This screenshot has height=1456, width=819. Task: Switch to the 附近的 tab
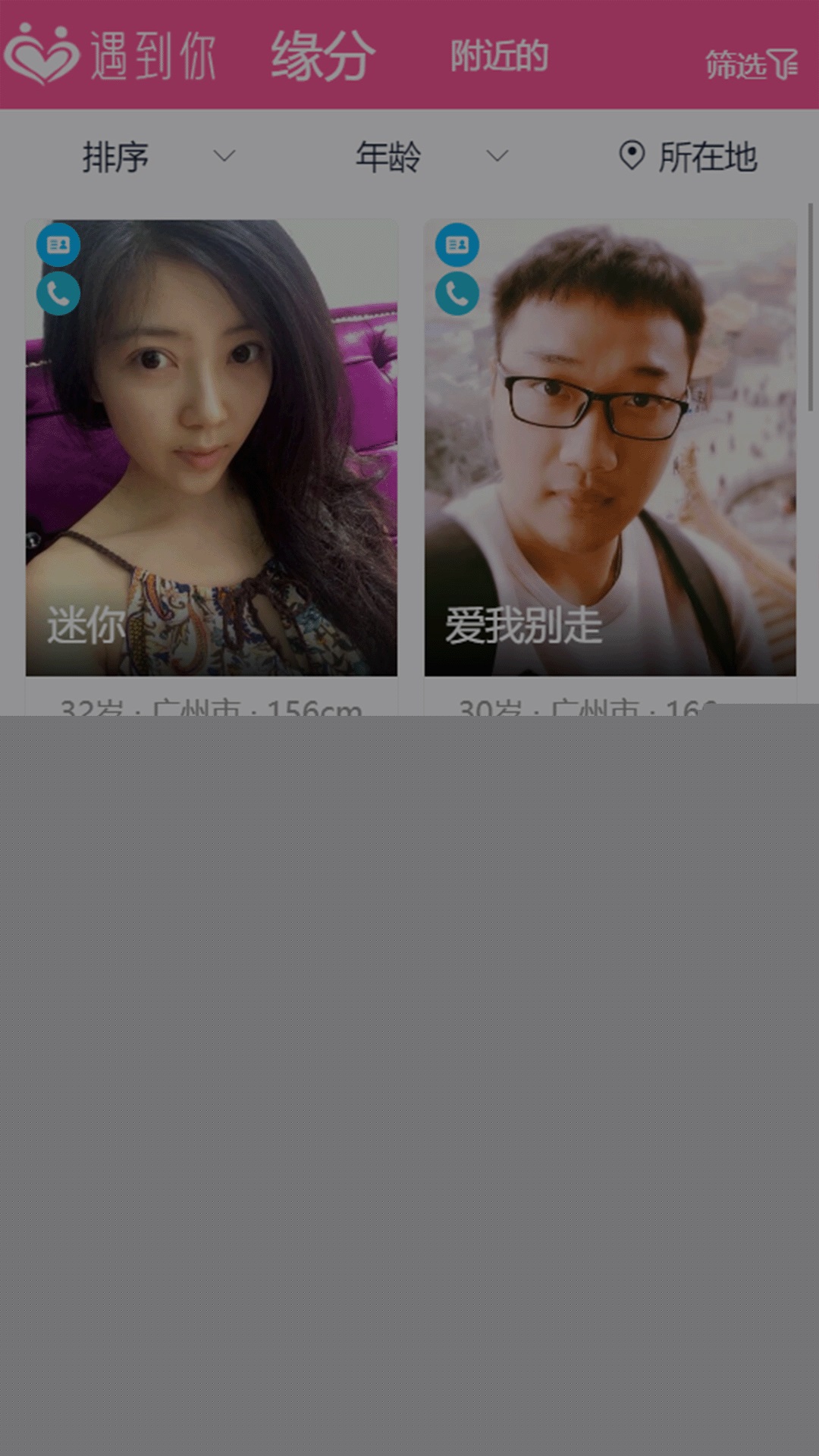pos(499,56)
